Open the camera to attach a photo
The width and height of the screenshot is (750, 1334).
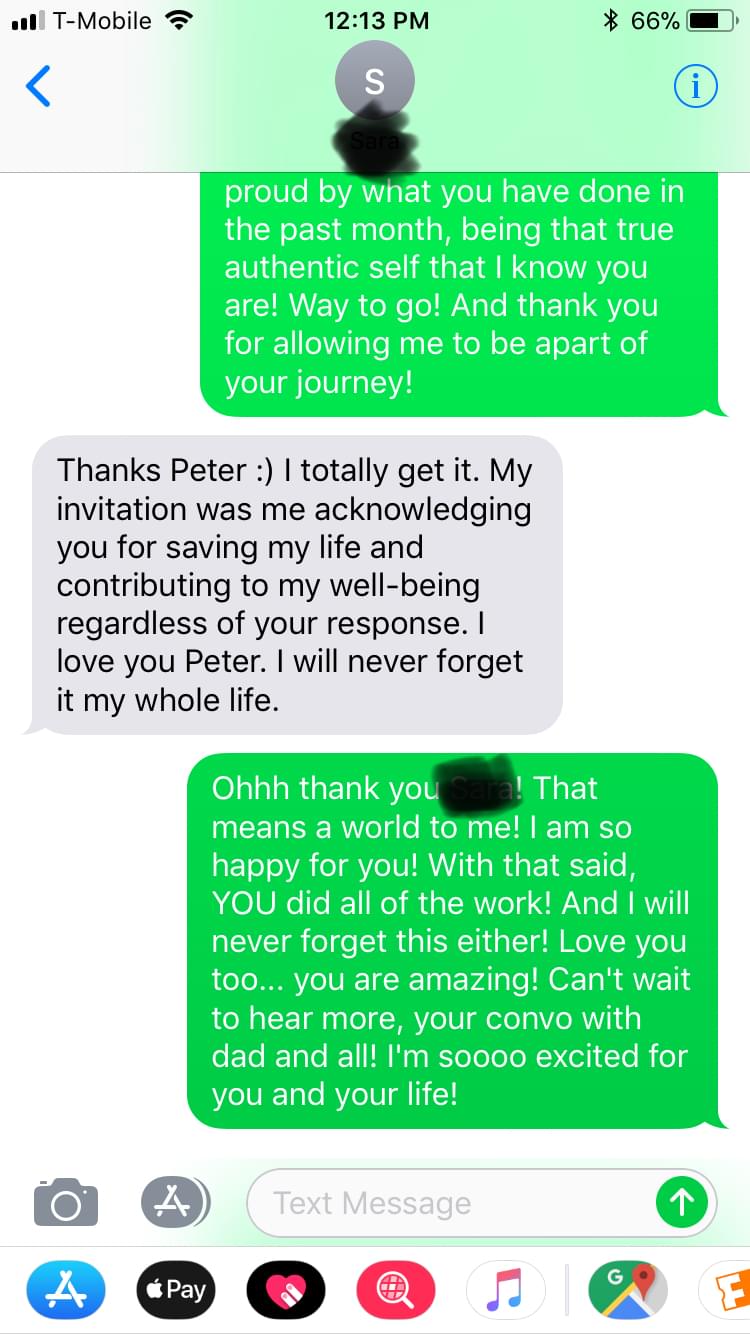(66, 1202)
